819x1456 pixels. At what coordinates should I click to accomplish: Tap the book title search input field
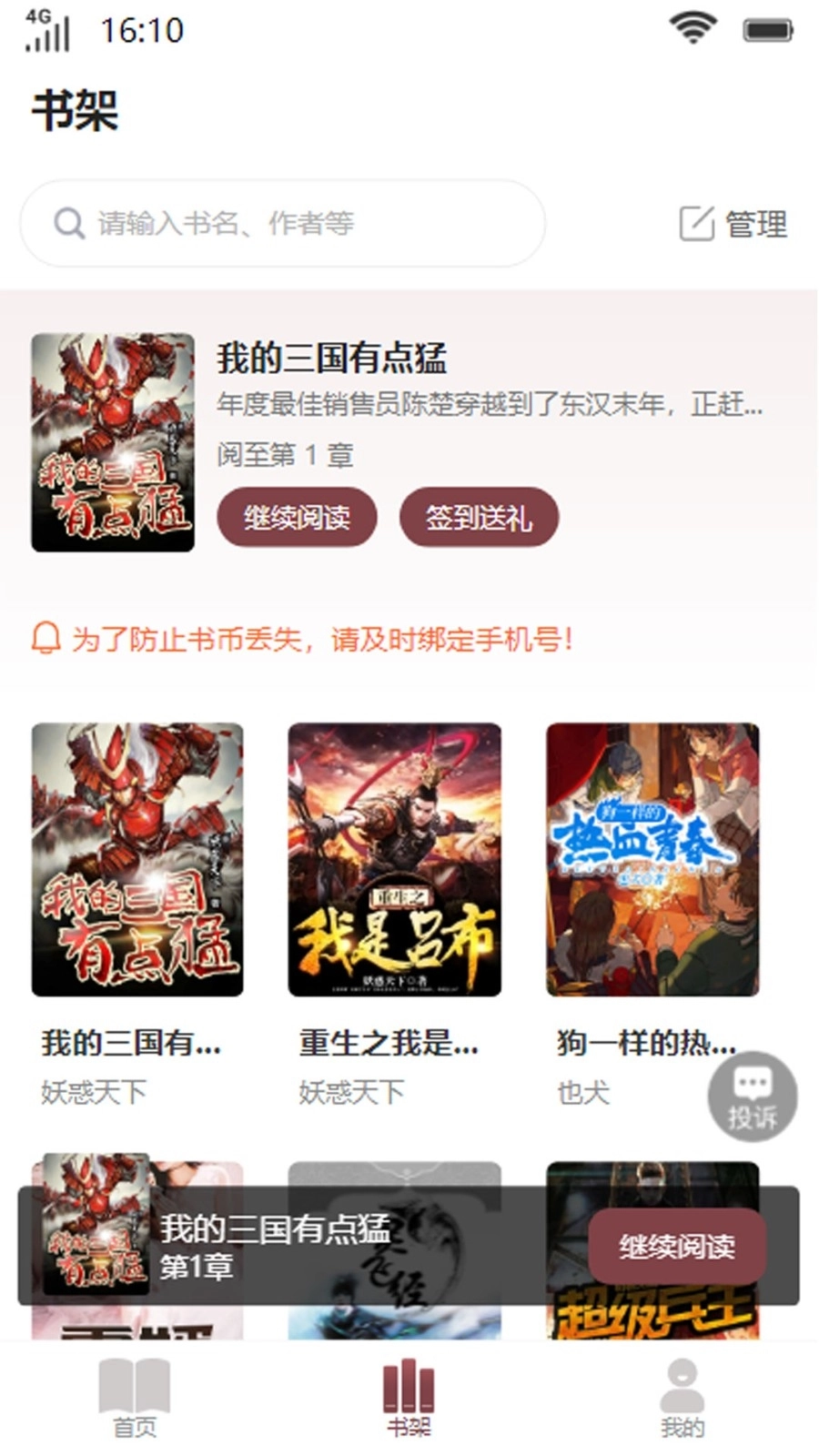click(x=282, y=223)
